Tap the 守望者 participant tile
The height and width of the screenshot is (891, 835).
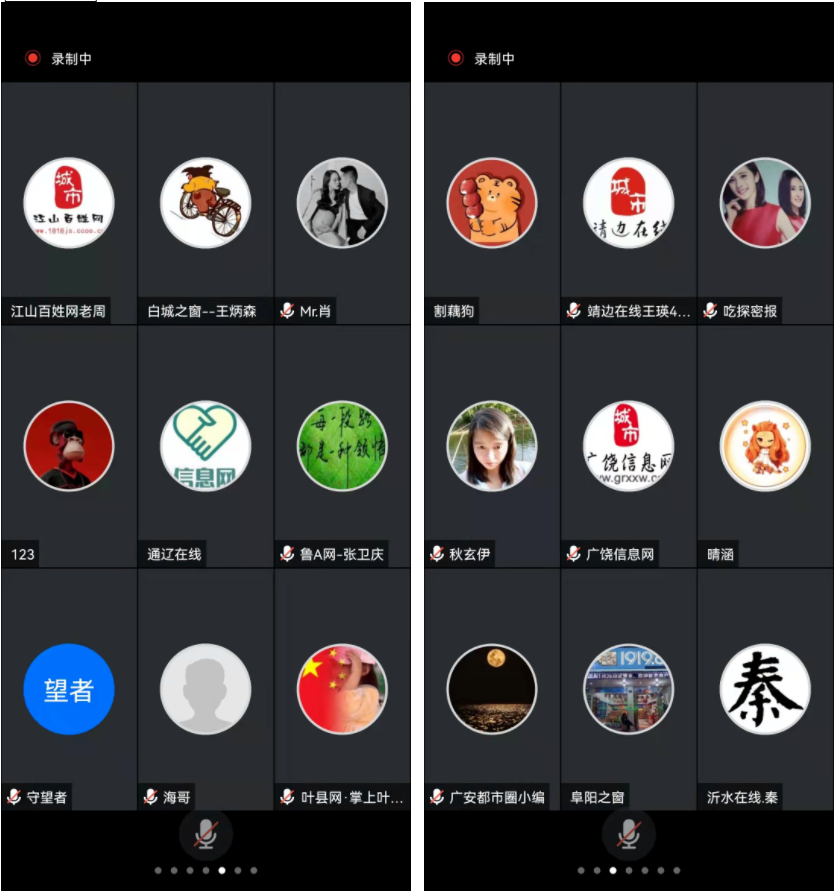[x=69, y=689]
